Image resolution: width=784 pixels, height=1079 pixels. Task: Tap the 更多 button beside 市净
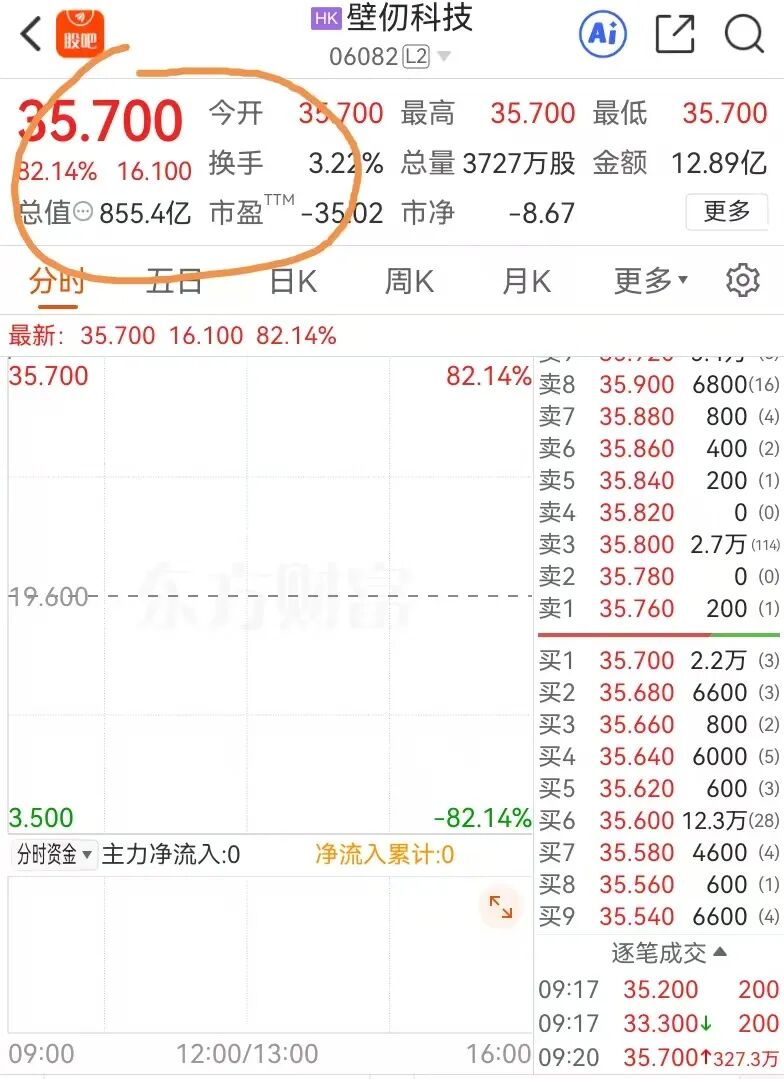pos(726,212)
